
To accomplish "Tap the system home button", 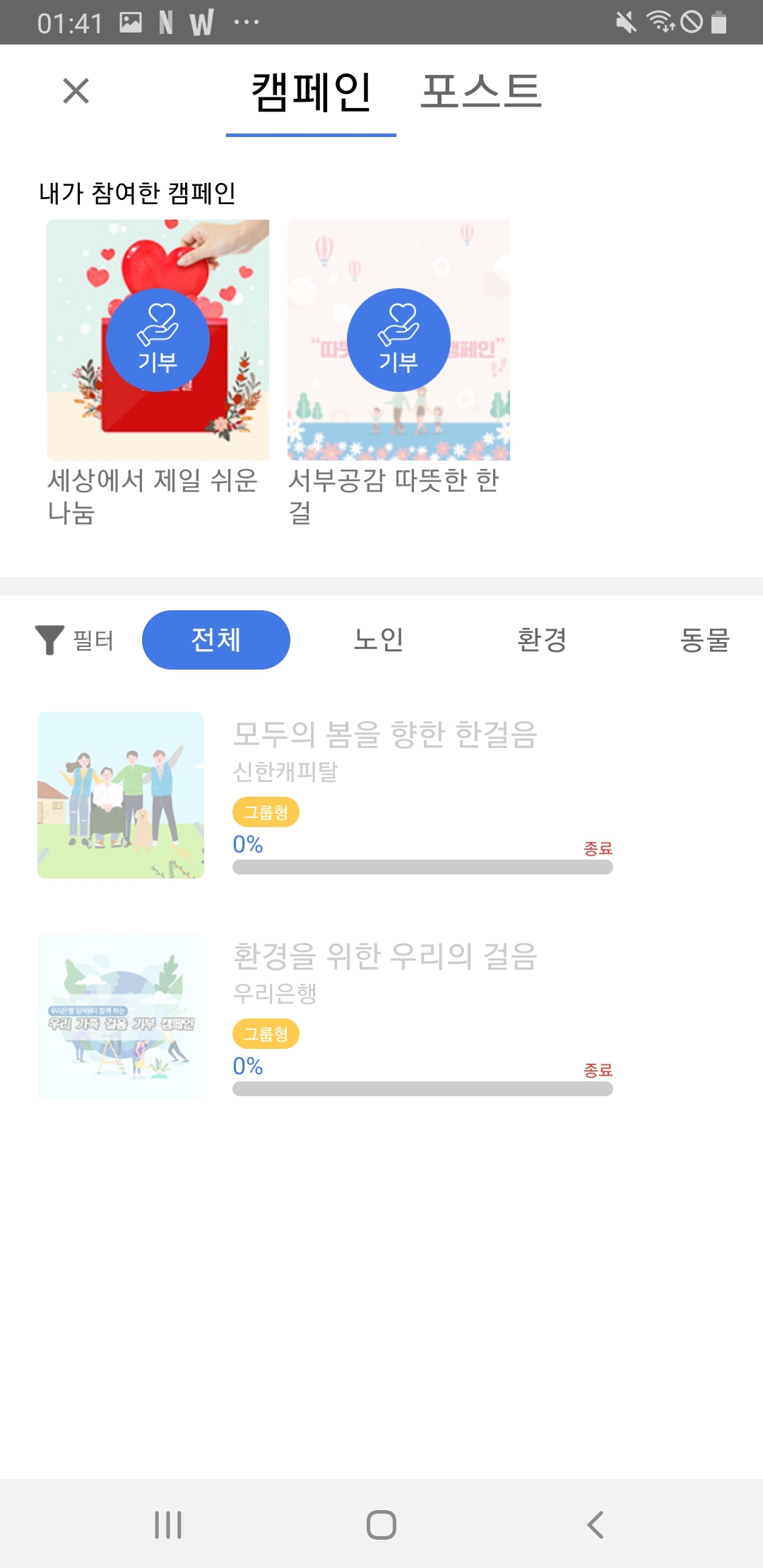I will click(x=381, y=1524).
